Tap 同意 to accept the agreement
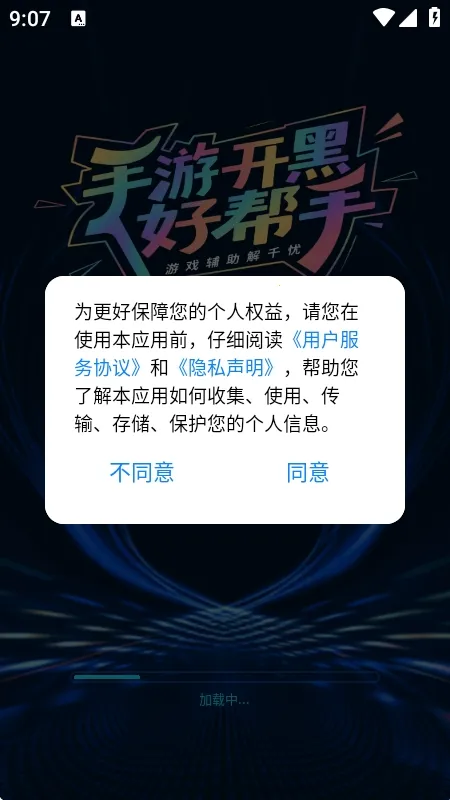 pyautogui.click(x=307, y=472)
